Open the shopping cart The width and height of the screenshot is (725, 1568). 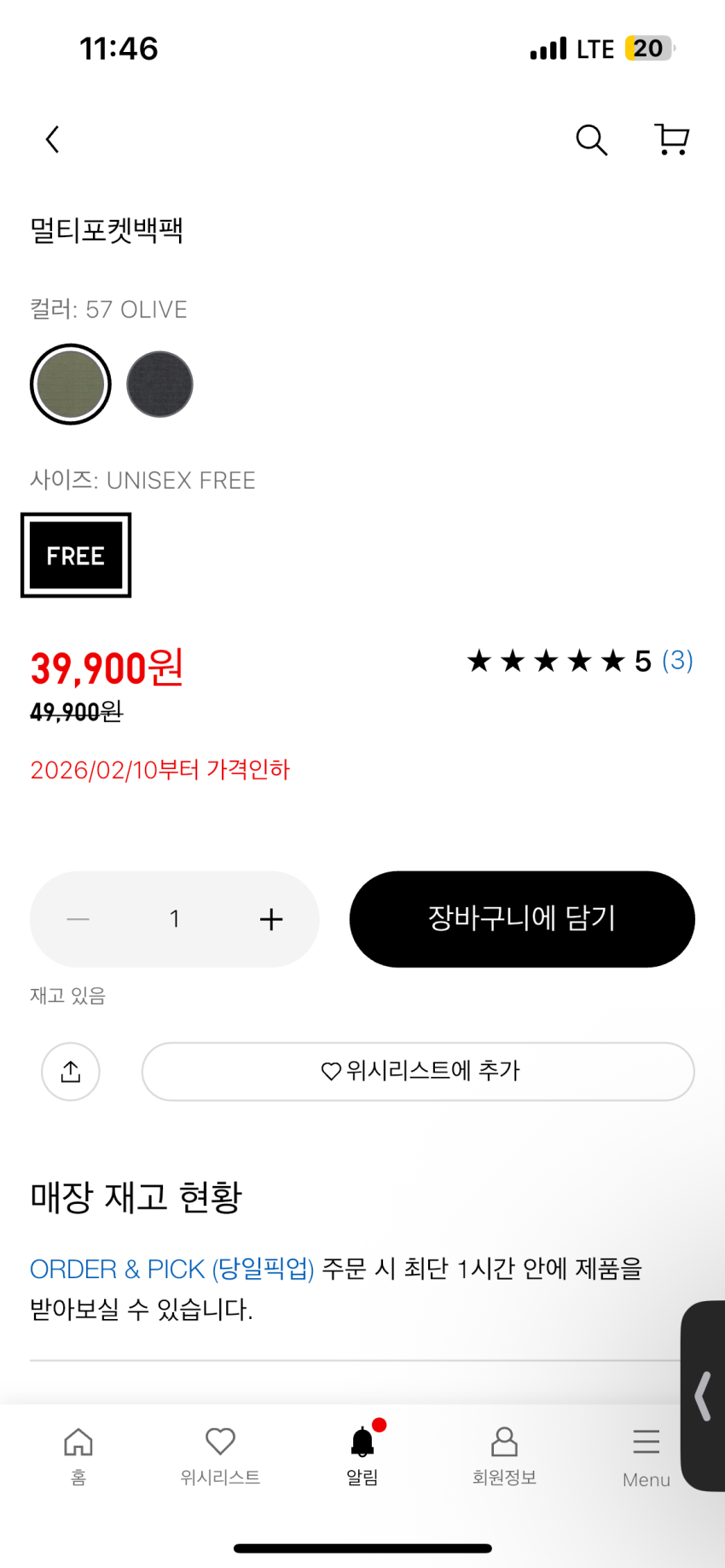point(672,140)
